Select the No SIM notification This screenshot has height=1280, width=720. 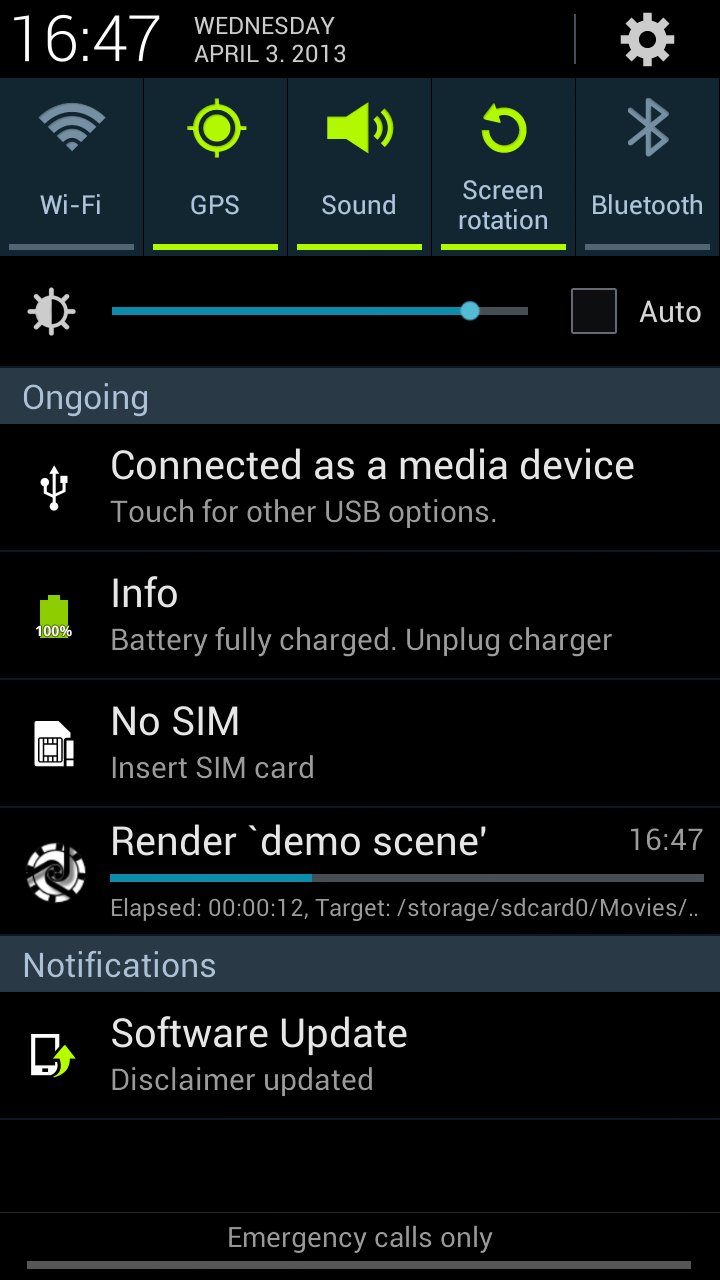[x=360, y=743]
